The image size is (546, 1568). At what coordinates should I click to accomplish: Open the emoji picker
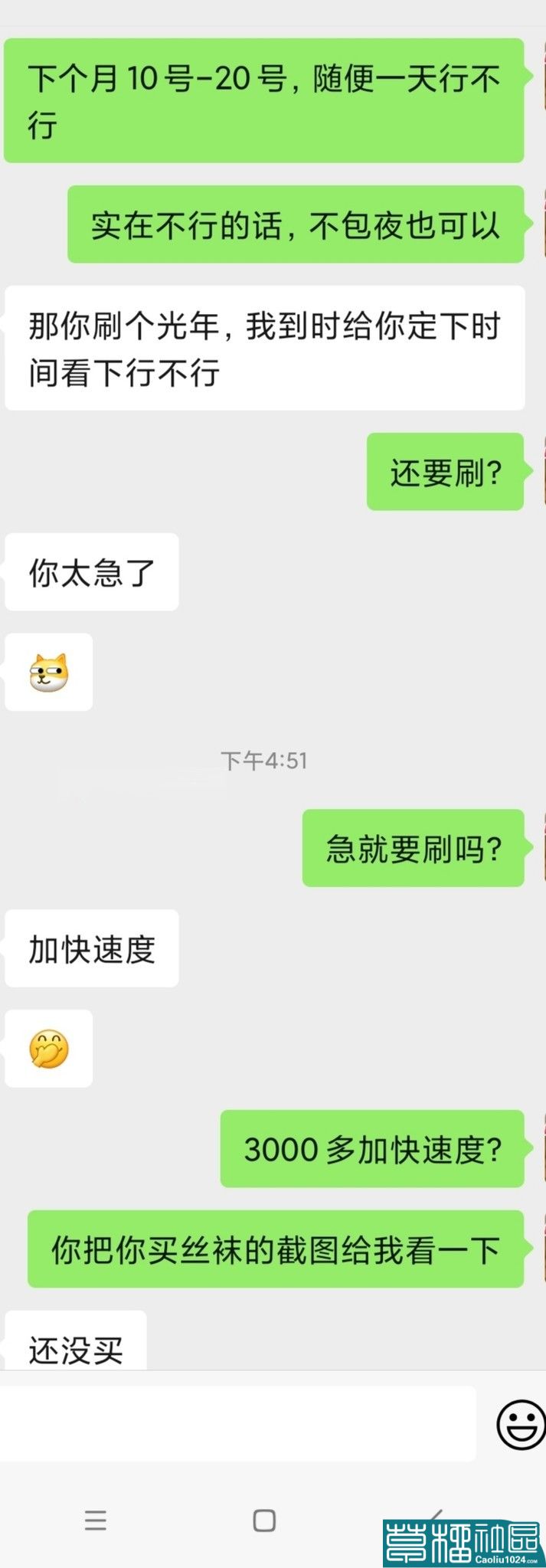coord(521,1424)
